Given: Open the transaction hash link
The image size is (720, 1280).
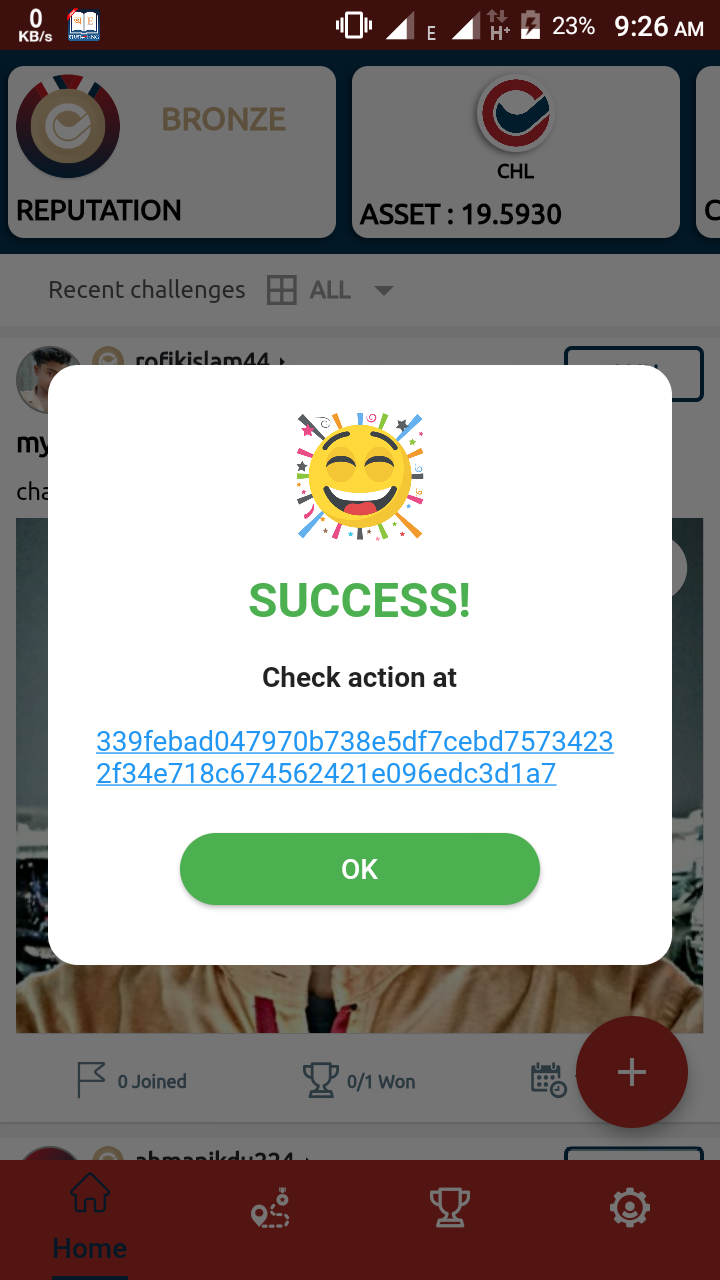Looking at the screenshot, I should [355, 757].
